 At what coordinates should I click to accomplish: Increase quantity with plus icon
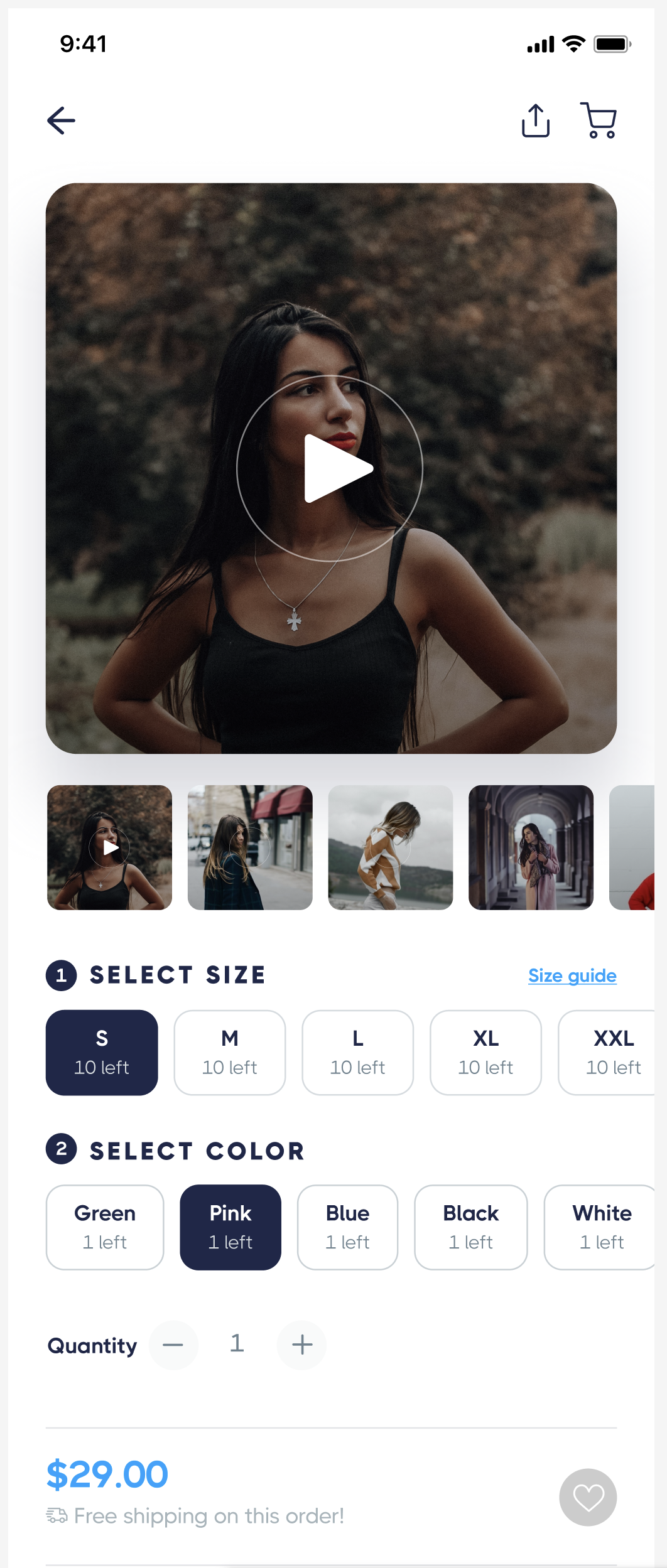point(301,1345)
